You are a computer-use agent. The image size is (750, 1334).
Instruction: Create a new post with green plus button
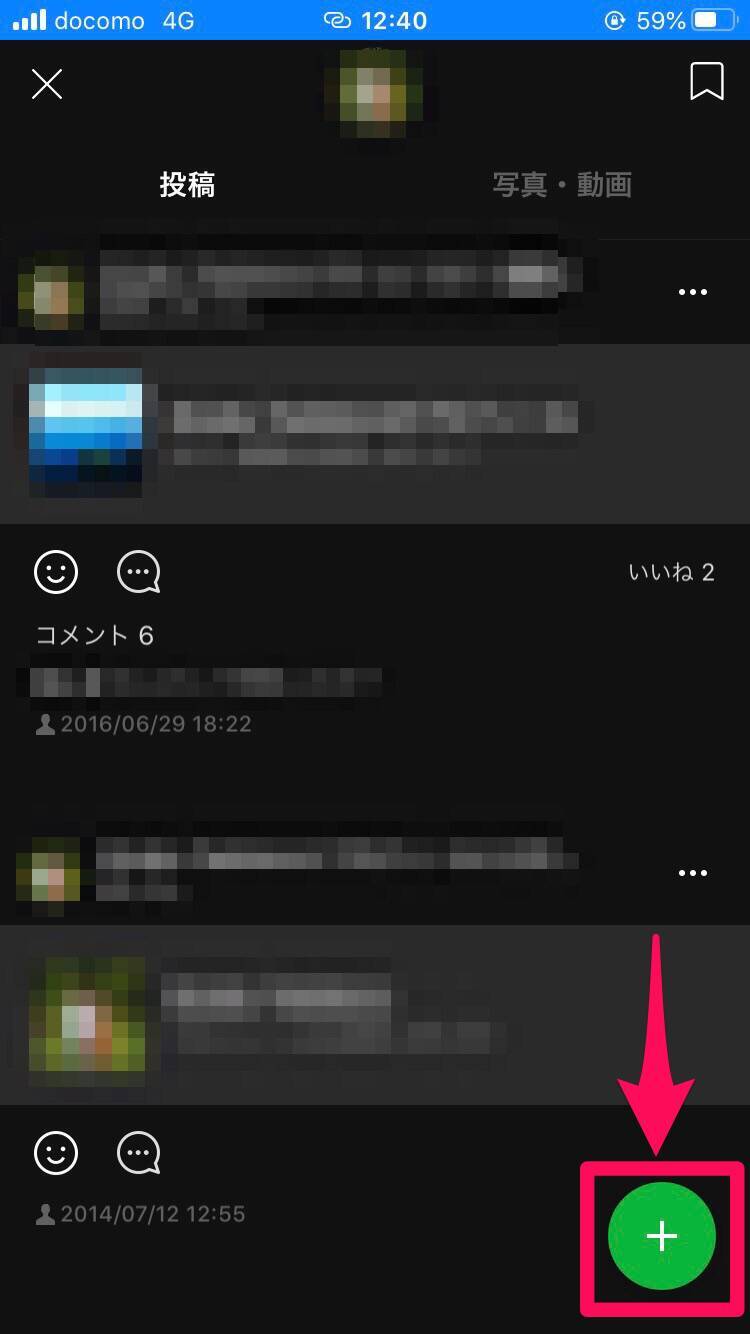[661, 1237]
